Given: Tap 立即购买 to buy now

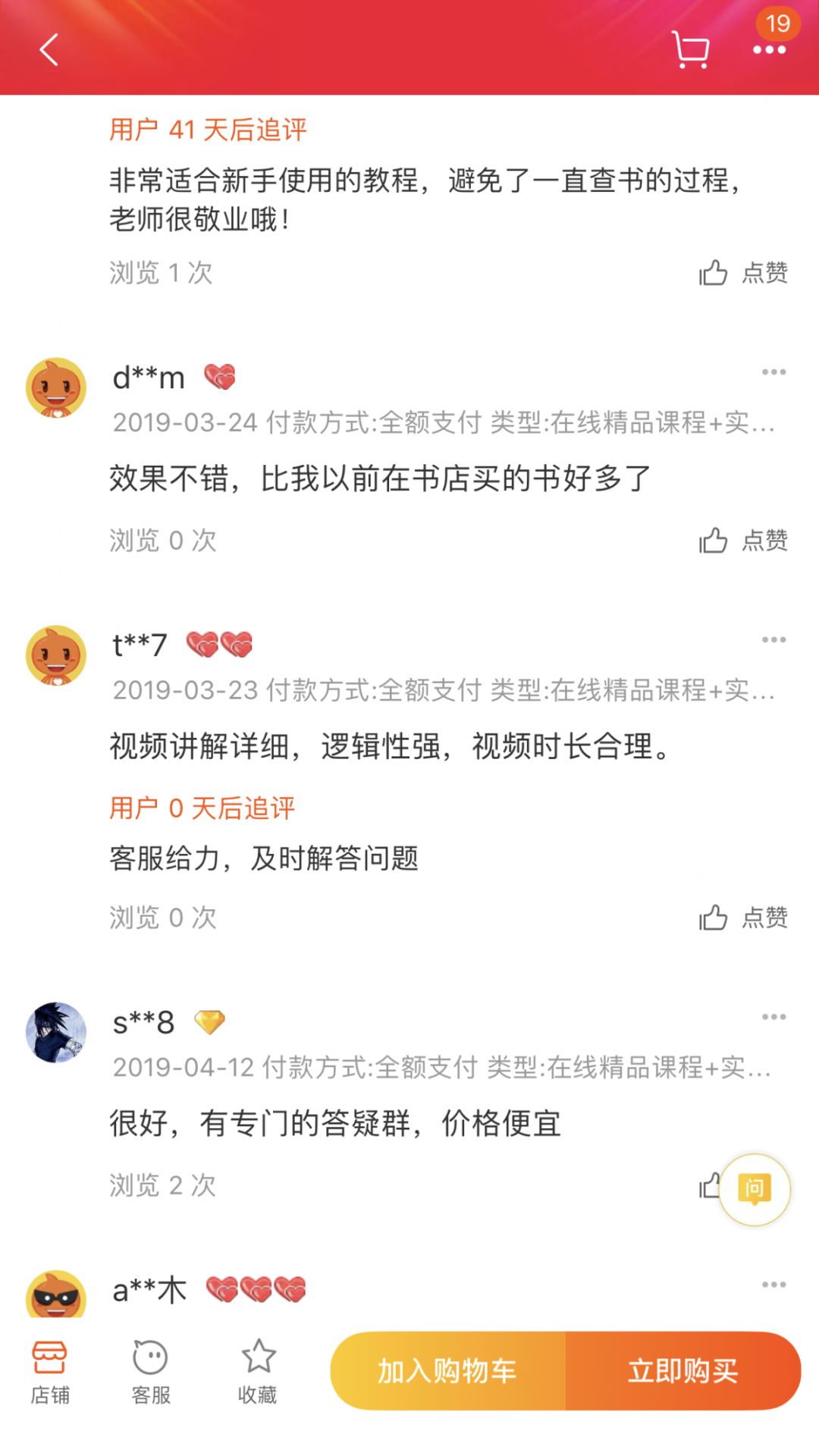Looking at the screenshot, I should [x=682, y=1371].
